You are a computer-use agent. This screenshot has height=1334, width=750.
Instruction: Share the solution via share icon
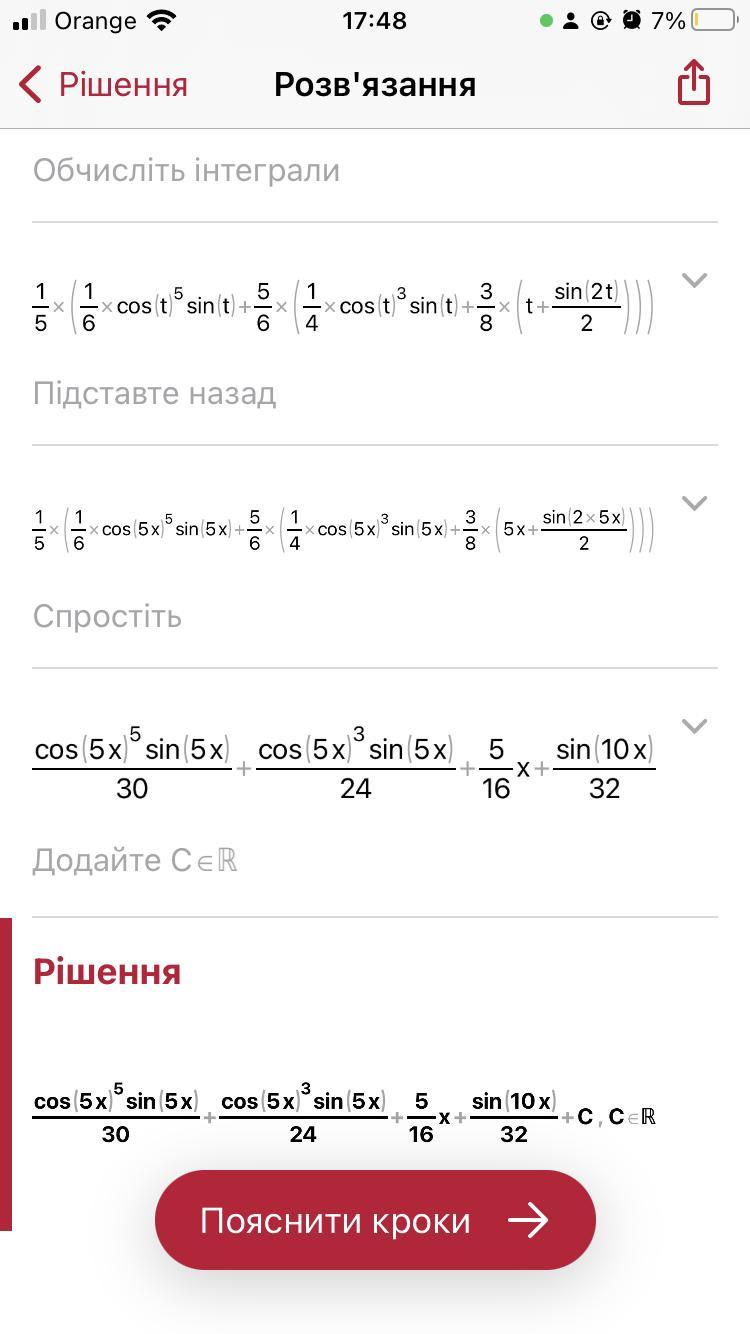[693, 82]
